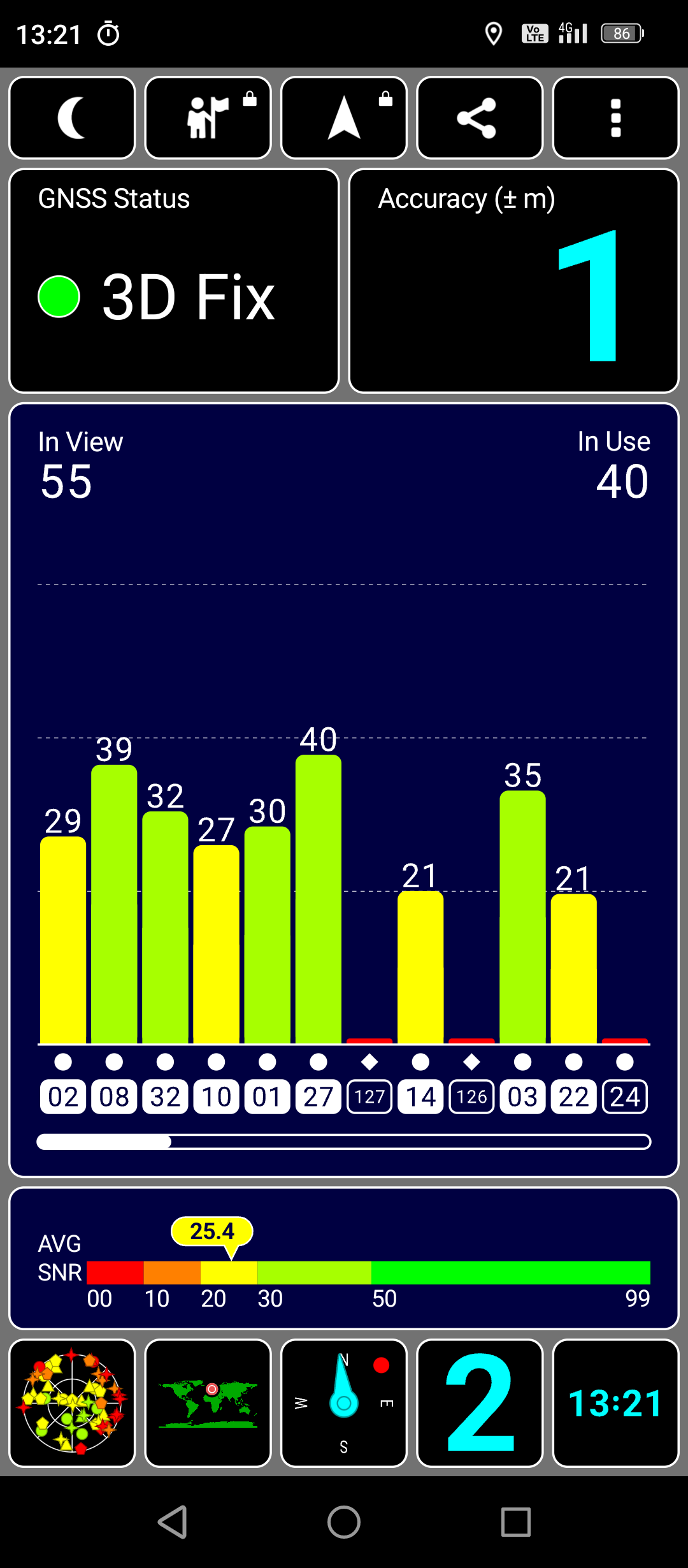Open the satellite sky plot tile
688x1568 pixels.
click(x=72, y=1403)
